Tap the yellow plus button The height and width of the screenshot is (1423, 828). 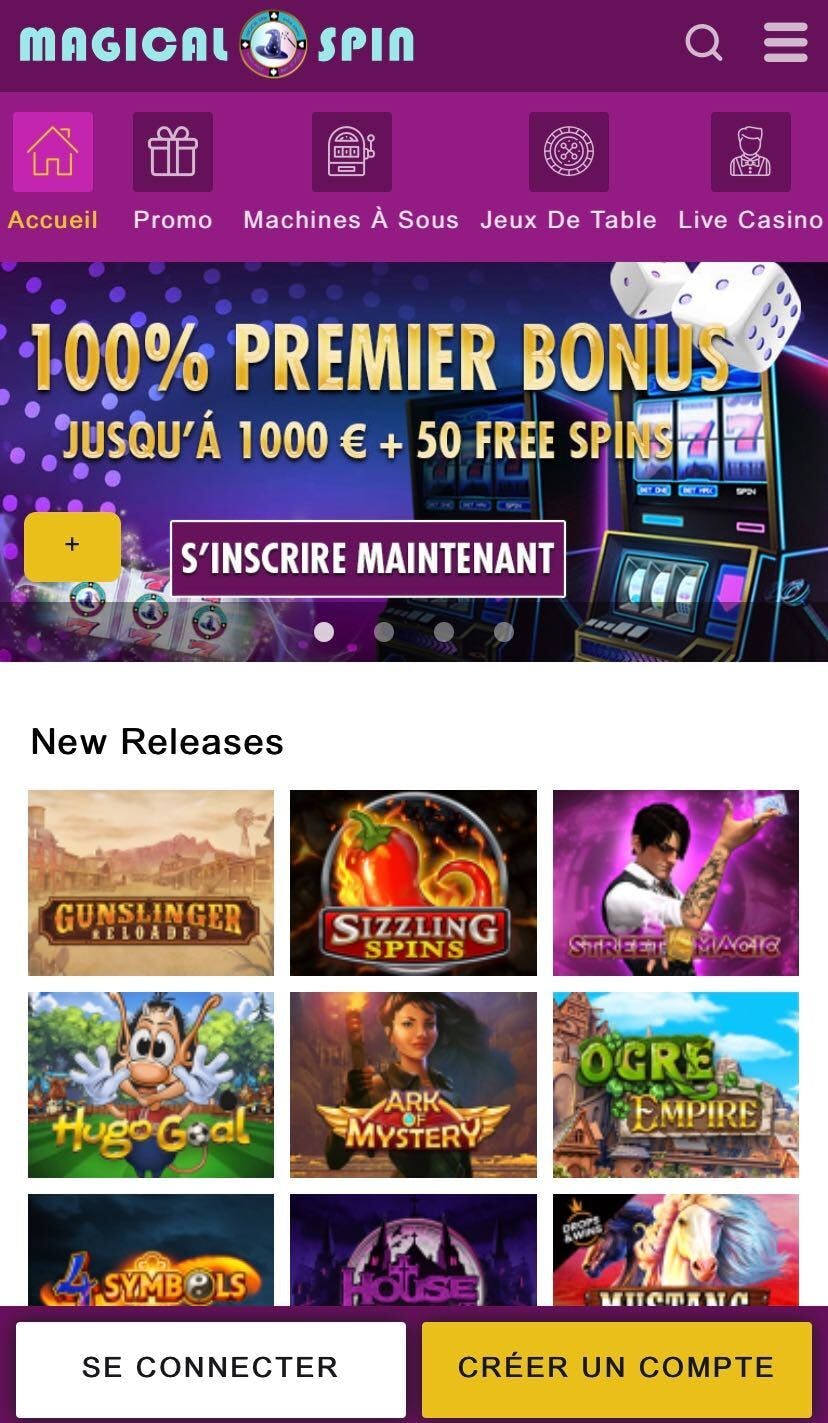72,546
